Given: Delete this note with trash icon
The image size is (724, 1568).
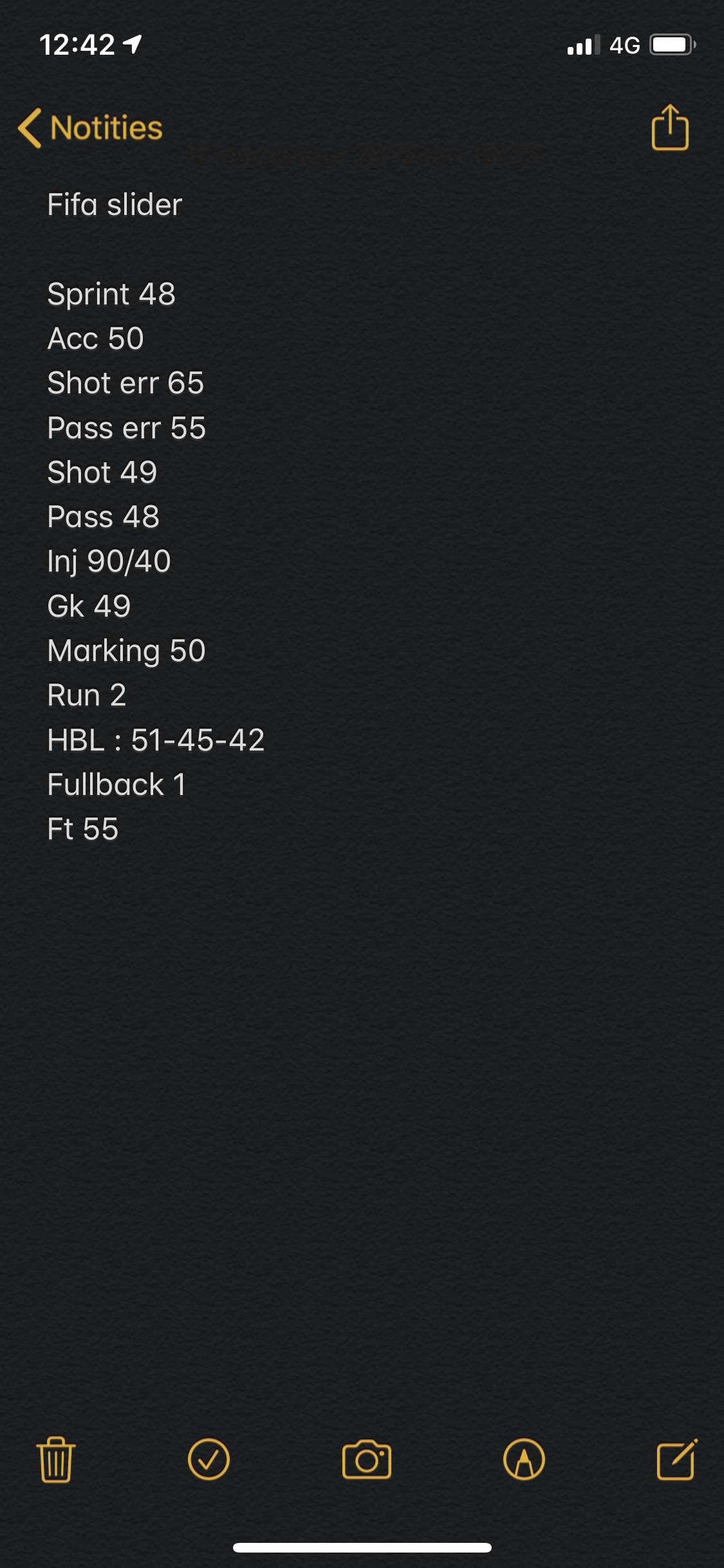Looking at the screenshot, I should [x=56, y=1459].
